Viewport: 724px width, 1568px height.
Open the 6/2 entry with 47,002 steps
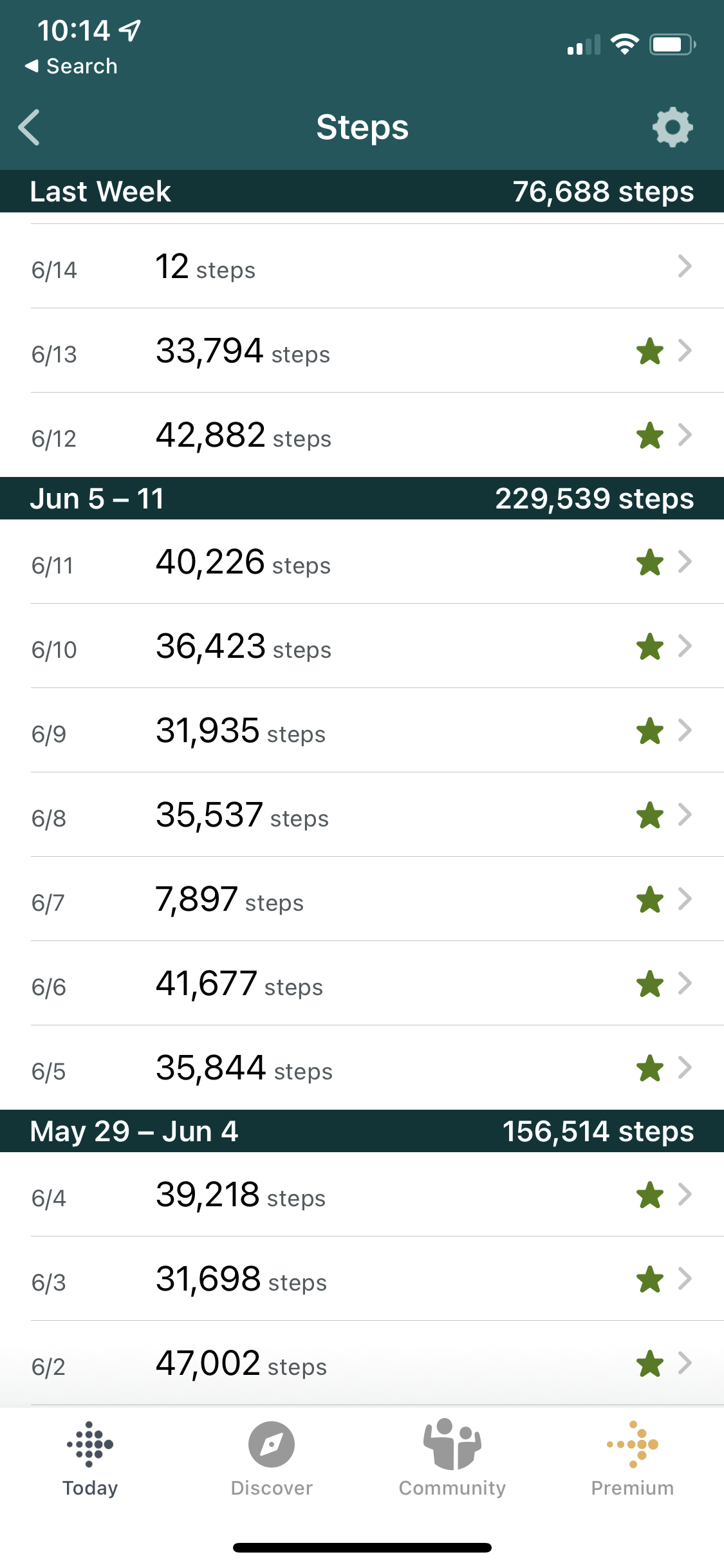tap(362, 1363)
